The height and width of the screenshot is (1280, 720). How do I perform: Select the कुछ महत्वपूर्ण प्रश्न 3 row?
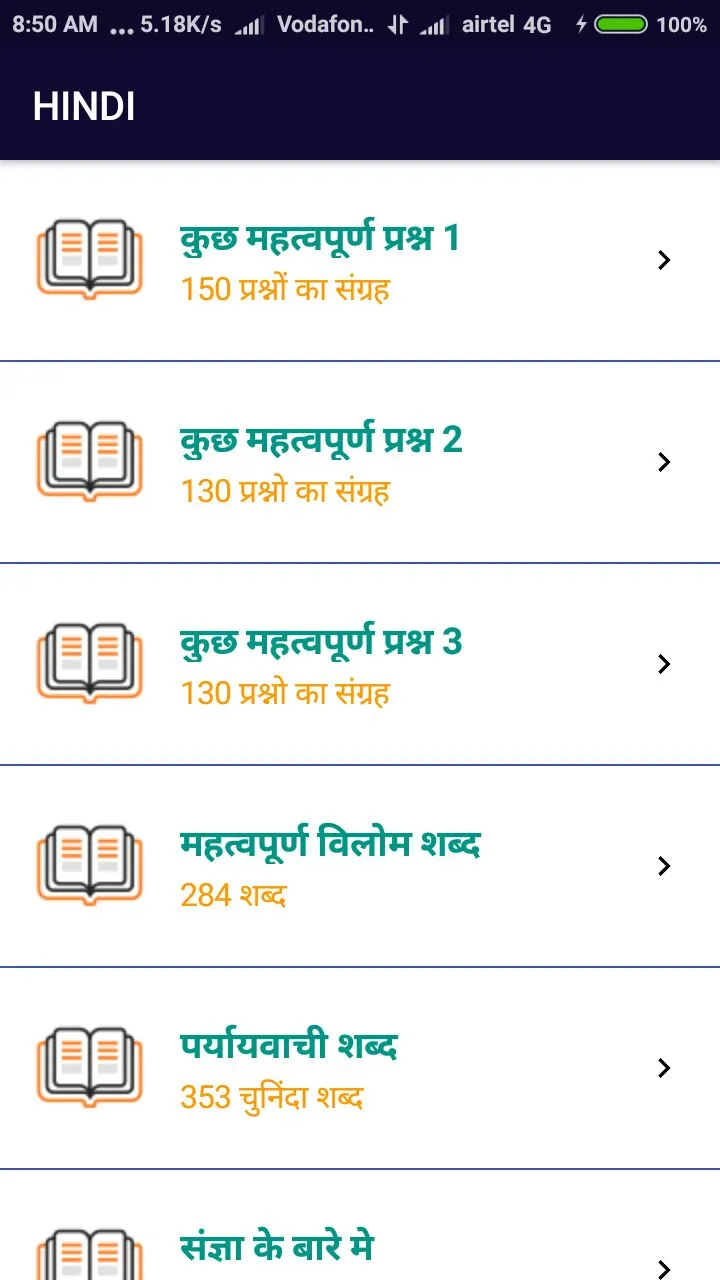[x=360, y=664]
